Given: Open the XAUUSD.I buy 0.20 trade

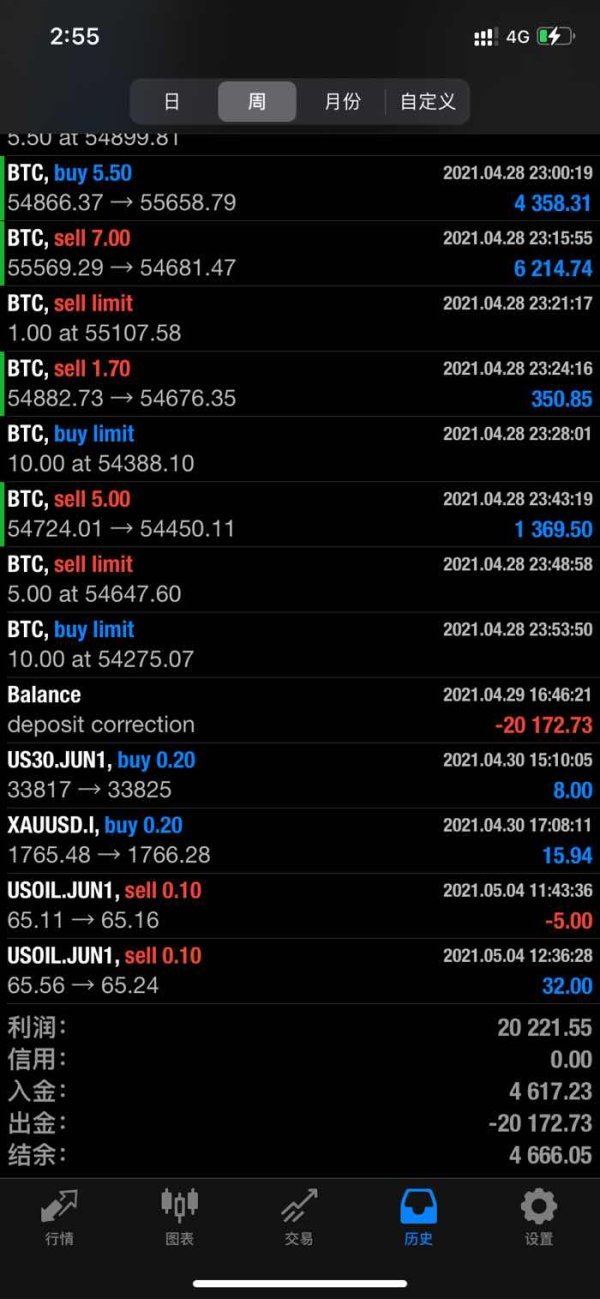Looking at the screenshot, I should [x=300, y=840].
